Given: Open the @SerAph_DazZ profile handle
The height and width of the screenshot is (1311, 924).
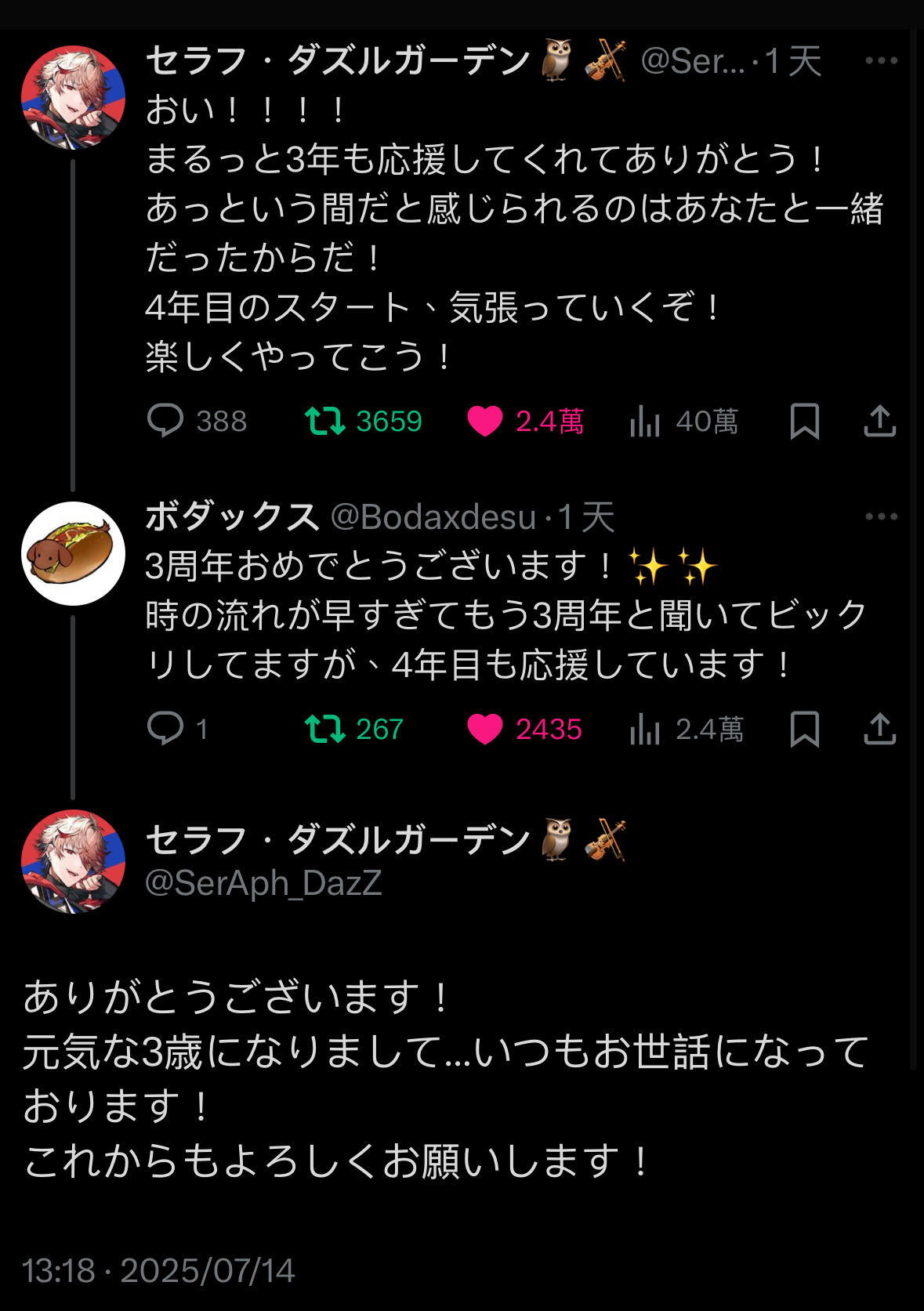Looking at the screenshot, I should (263, 883).
